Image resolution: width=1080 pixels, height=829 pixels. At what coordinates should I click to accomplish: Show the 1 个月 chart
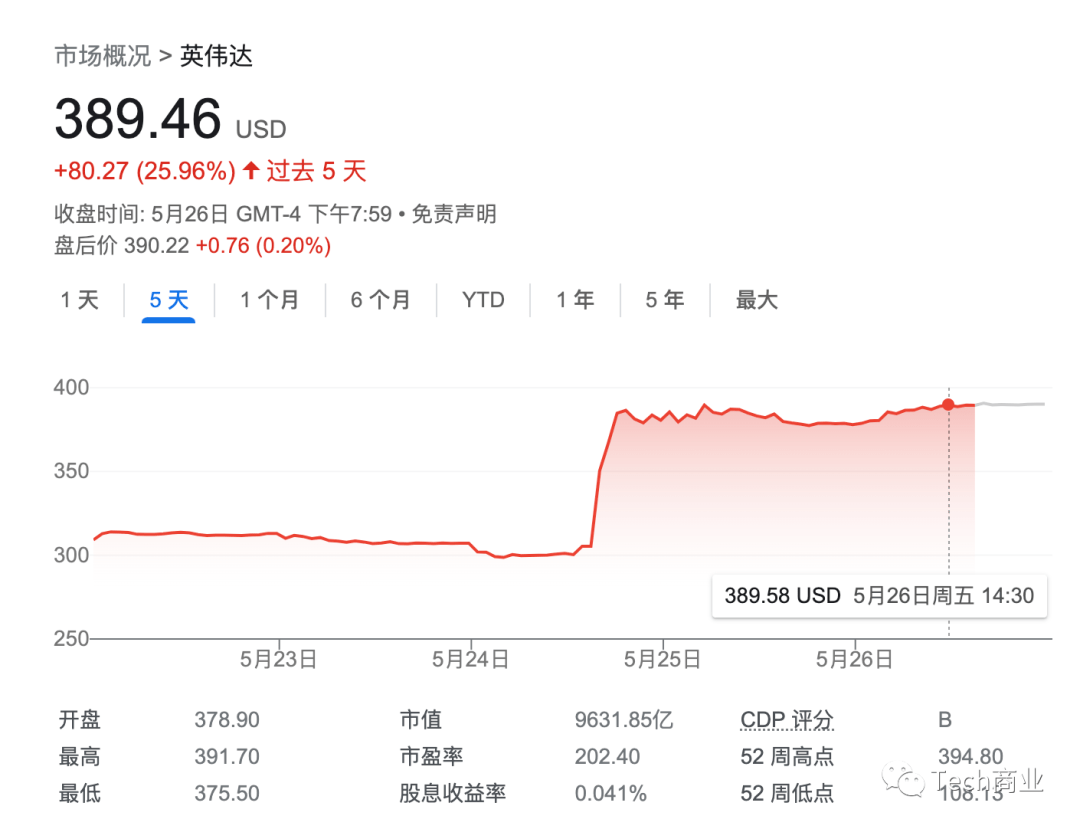(269, 300)
